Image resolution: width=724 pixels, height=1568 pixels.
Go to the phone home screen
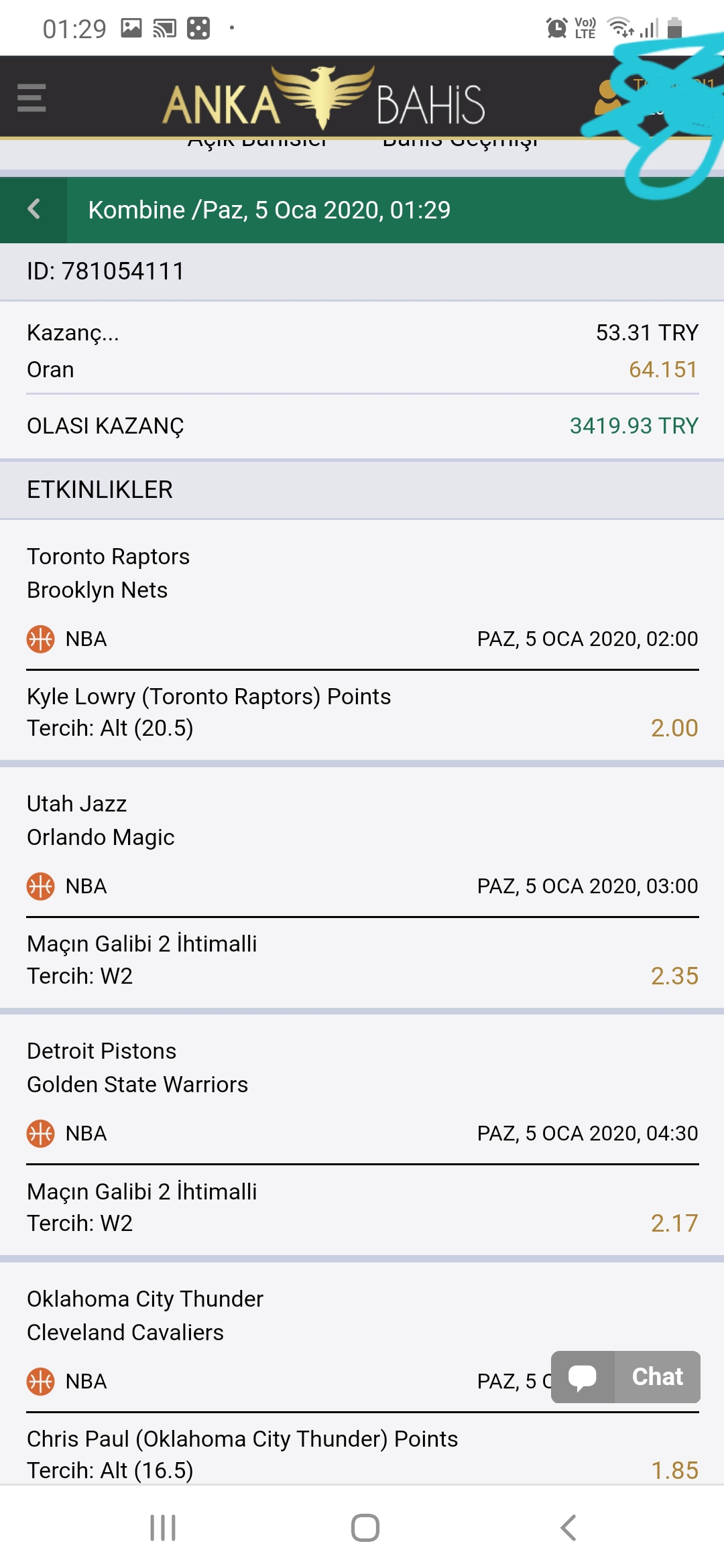tap(365, 1528)
